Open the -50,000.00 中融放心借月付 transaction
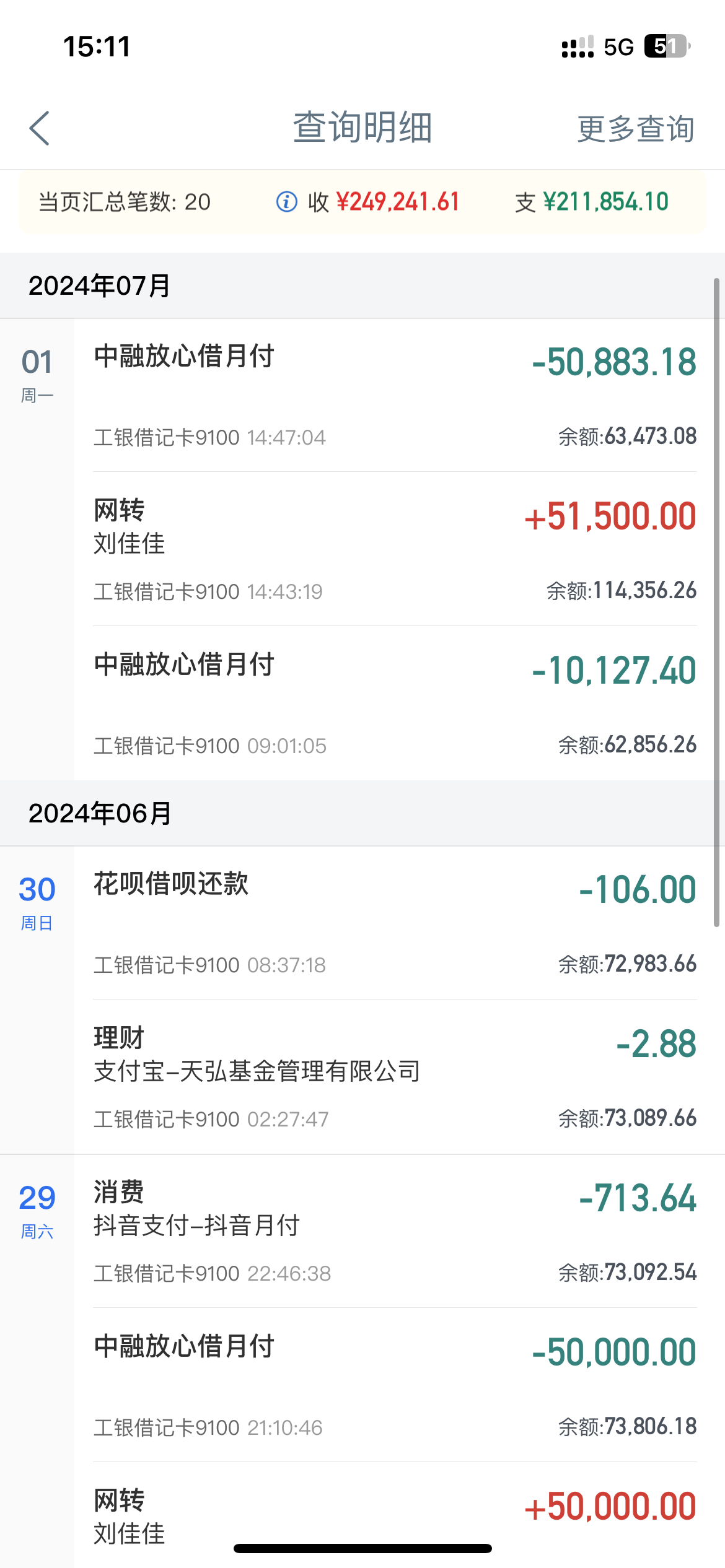This screenshot has height=1568, width=725. [394, 1385]
